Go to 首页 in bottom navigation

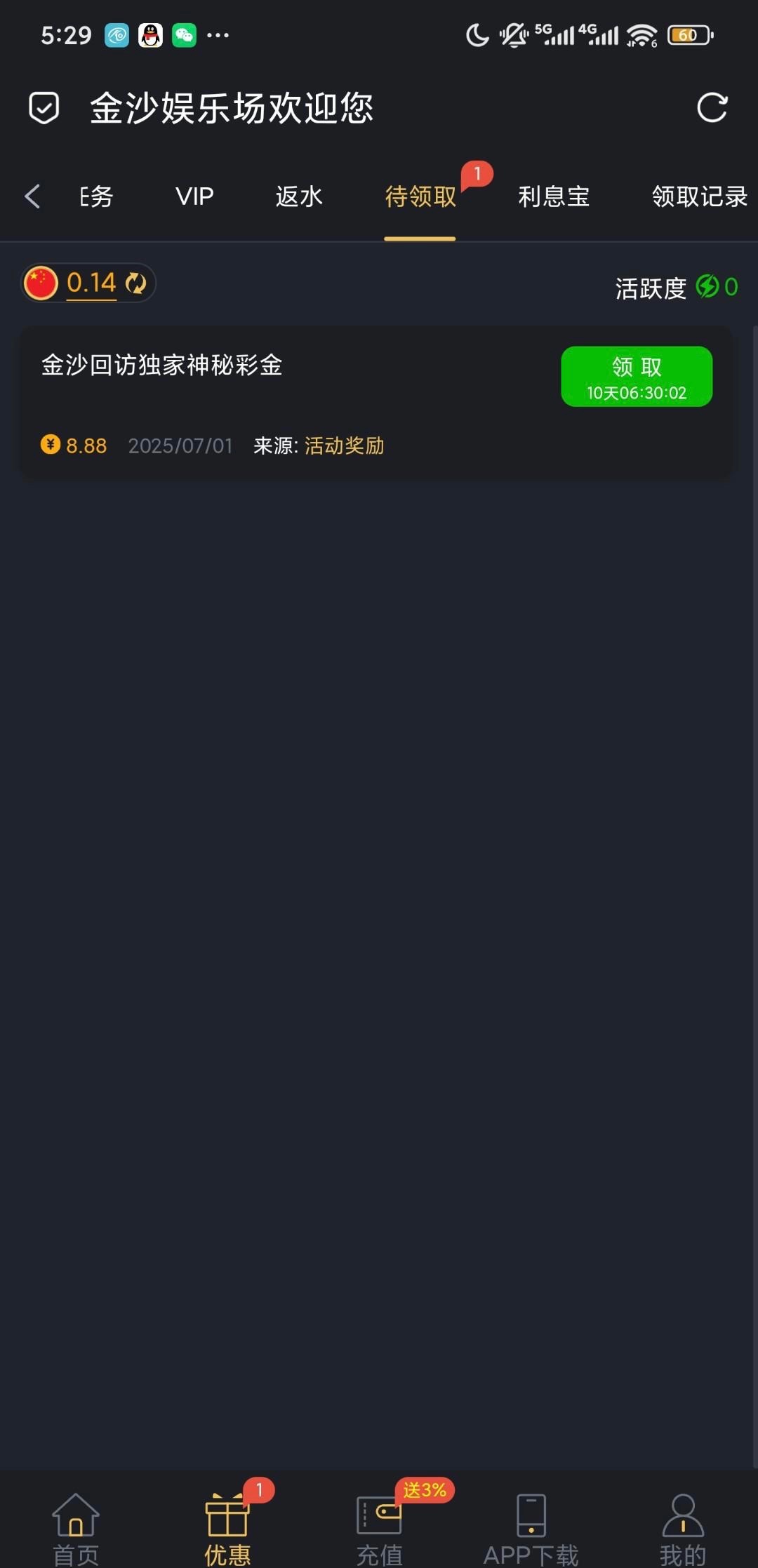pyautogui.click(x=76, y=1529)
